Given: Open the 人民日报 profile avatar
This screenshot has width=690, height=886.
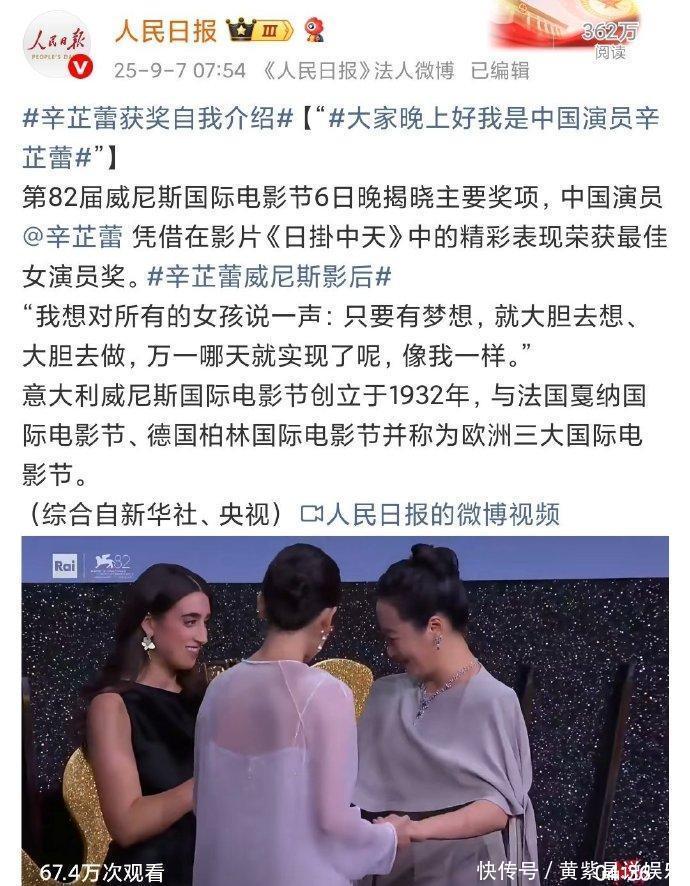Looking at the screenshot, I should click(x=57, y=46).
